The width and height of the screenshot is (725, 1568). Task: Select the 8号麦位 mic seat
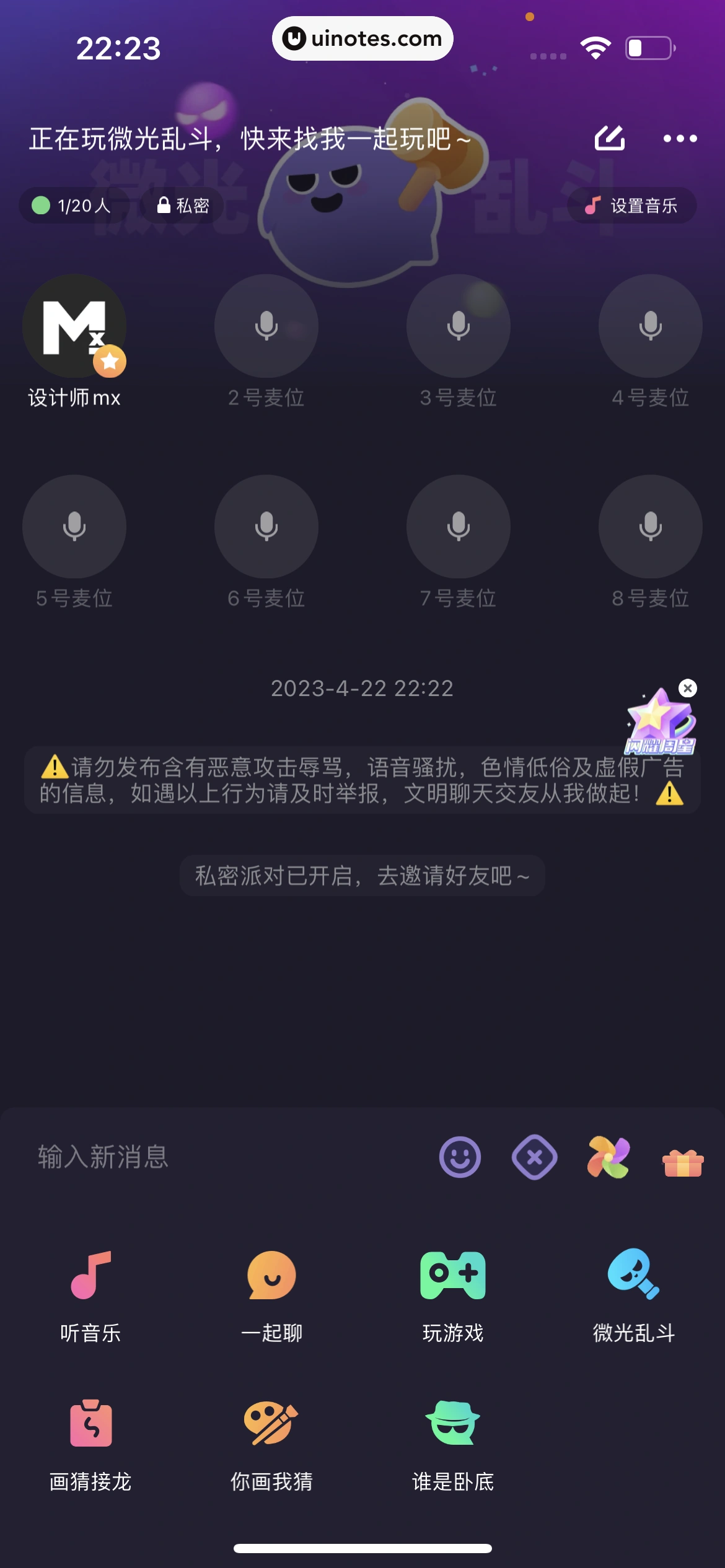tap(650, 527)
